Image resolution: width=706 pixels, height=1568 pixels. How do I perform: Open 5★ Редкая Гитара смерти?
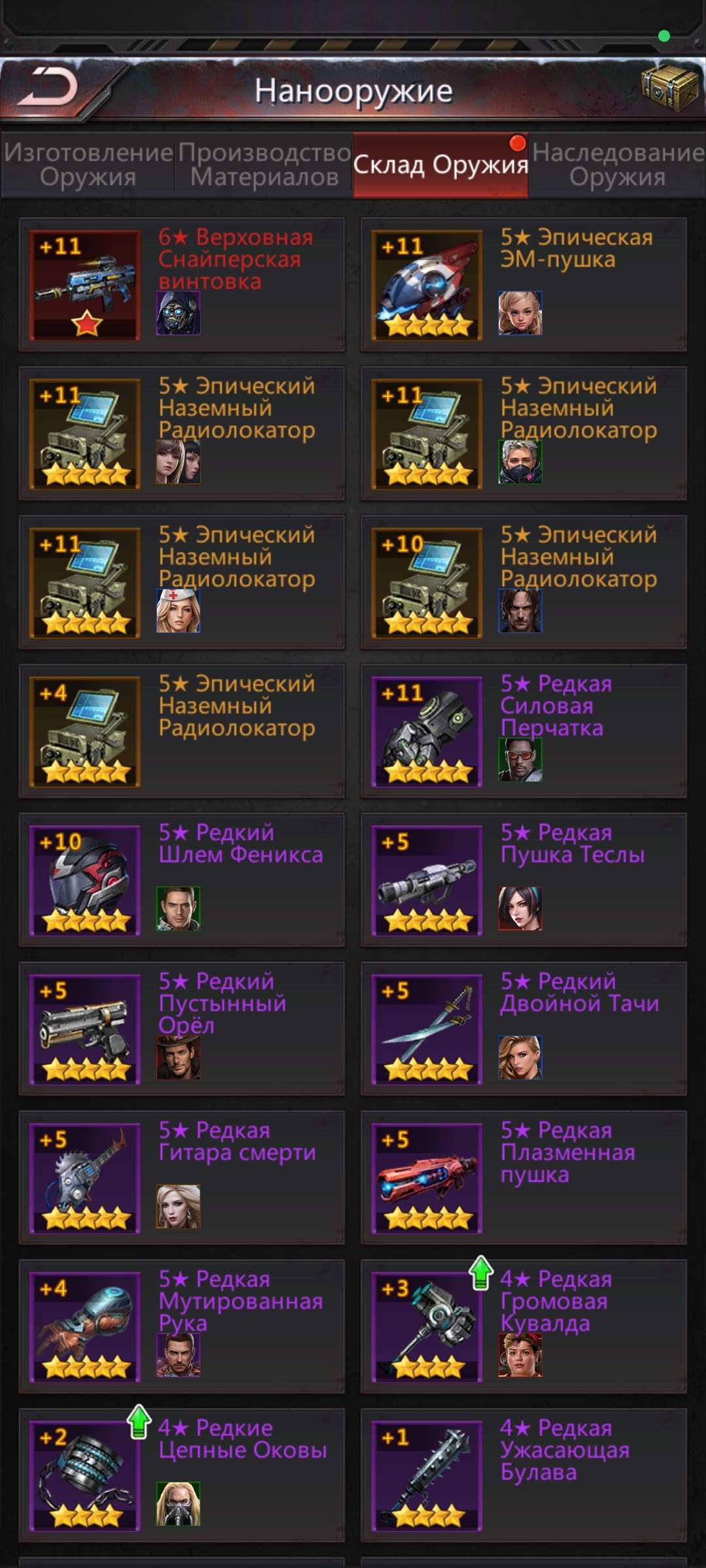point(182,1178)
